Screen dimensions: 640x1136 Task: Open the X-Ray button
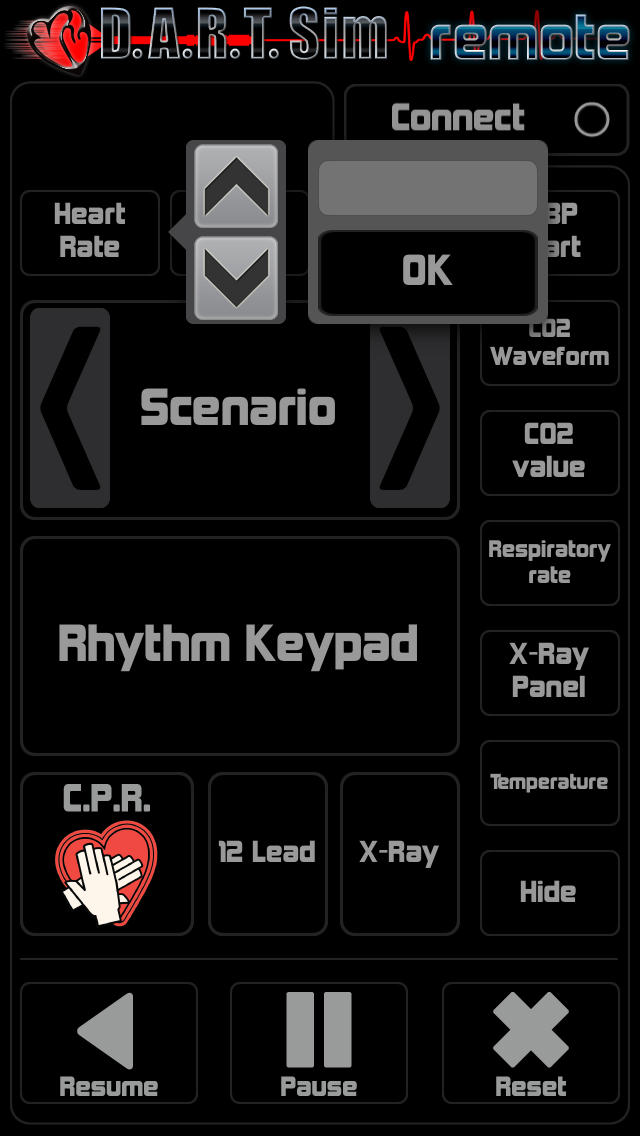click(399, 854)
